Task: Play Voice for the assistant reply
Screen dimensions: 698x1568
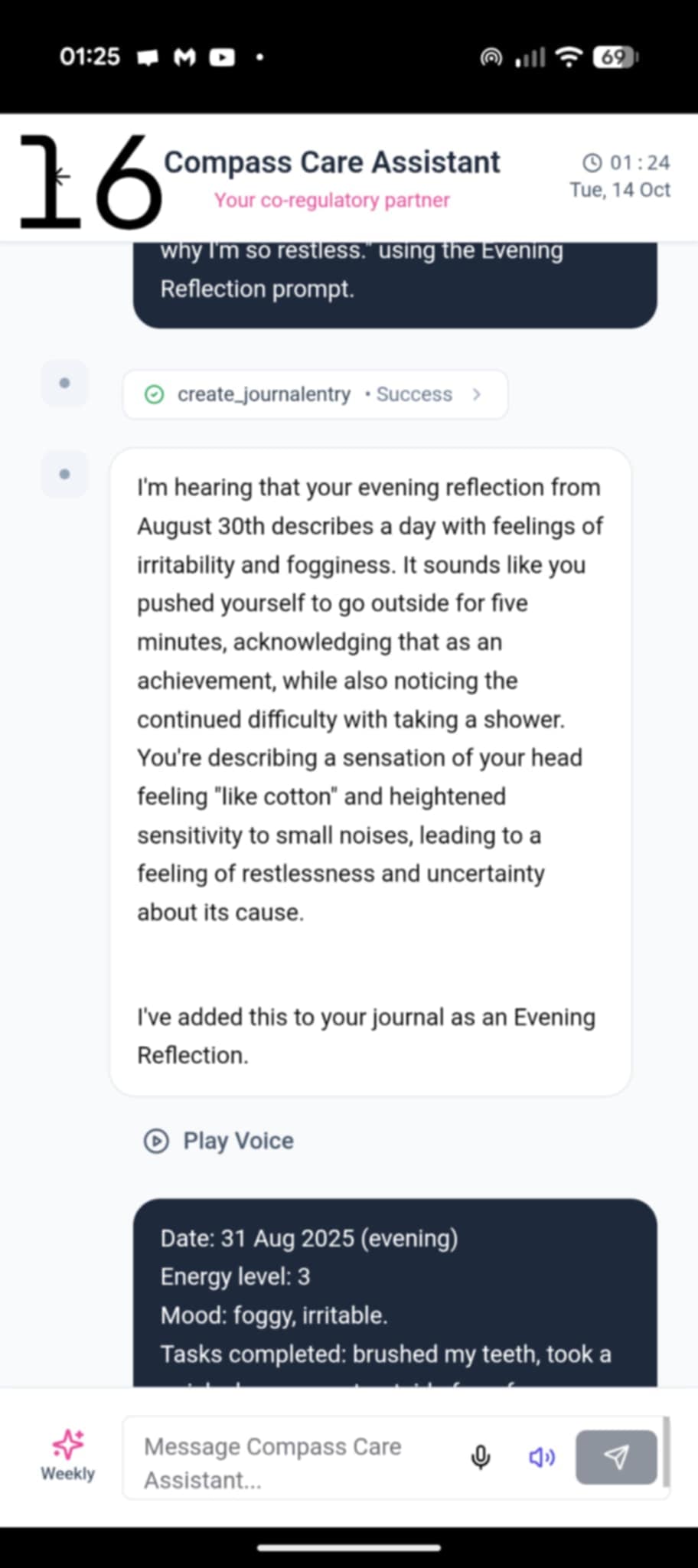Action: (x=219, y=1141)
